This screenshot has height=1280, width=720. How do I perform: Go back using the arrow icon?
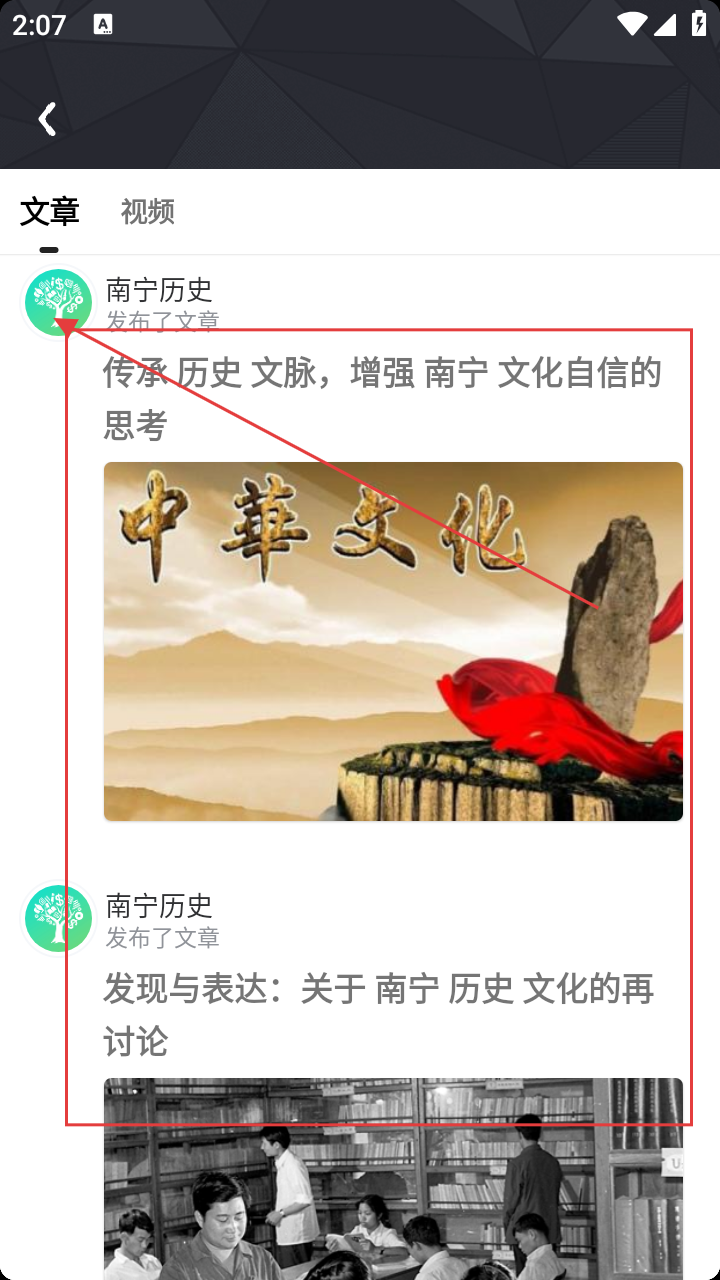pos(47,119)
